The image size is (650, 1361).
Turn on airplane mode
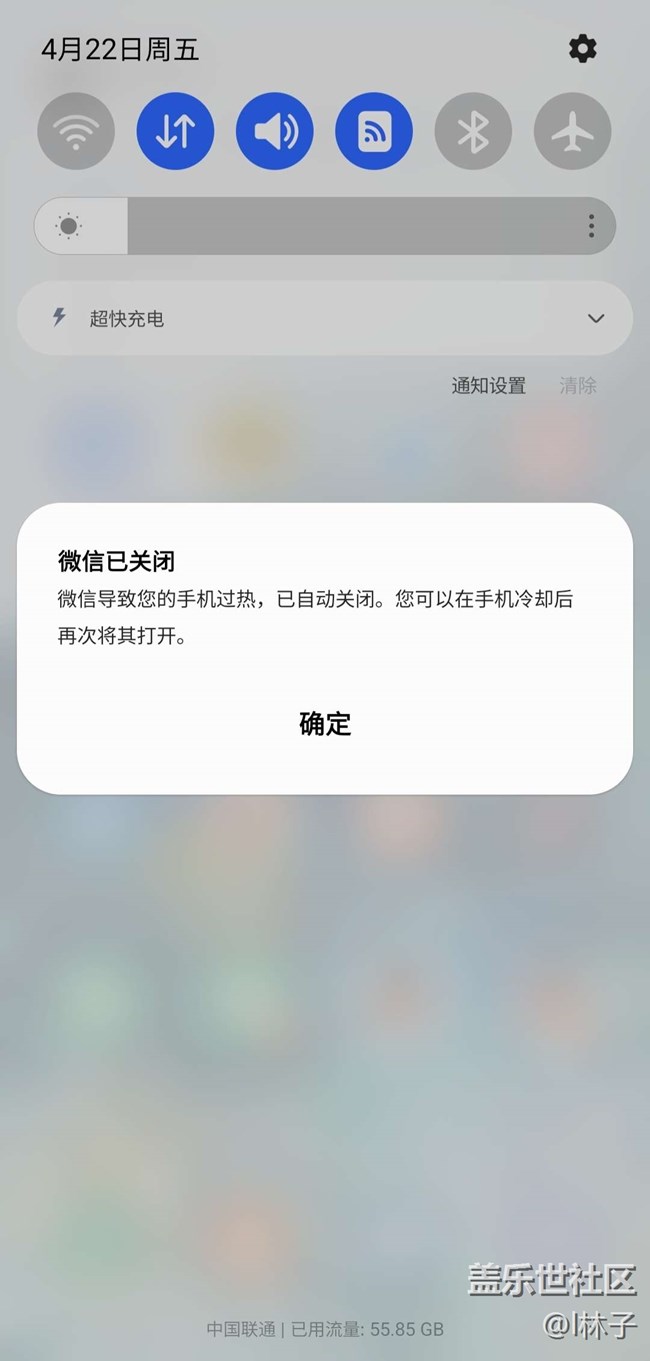click(572, 131)
